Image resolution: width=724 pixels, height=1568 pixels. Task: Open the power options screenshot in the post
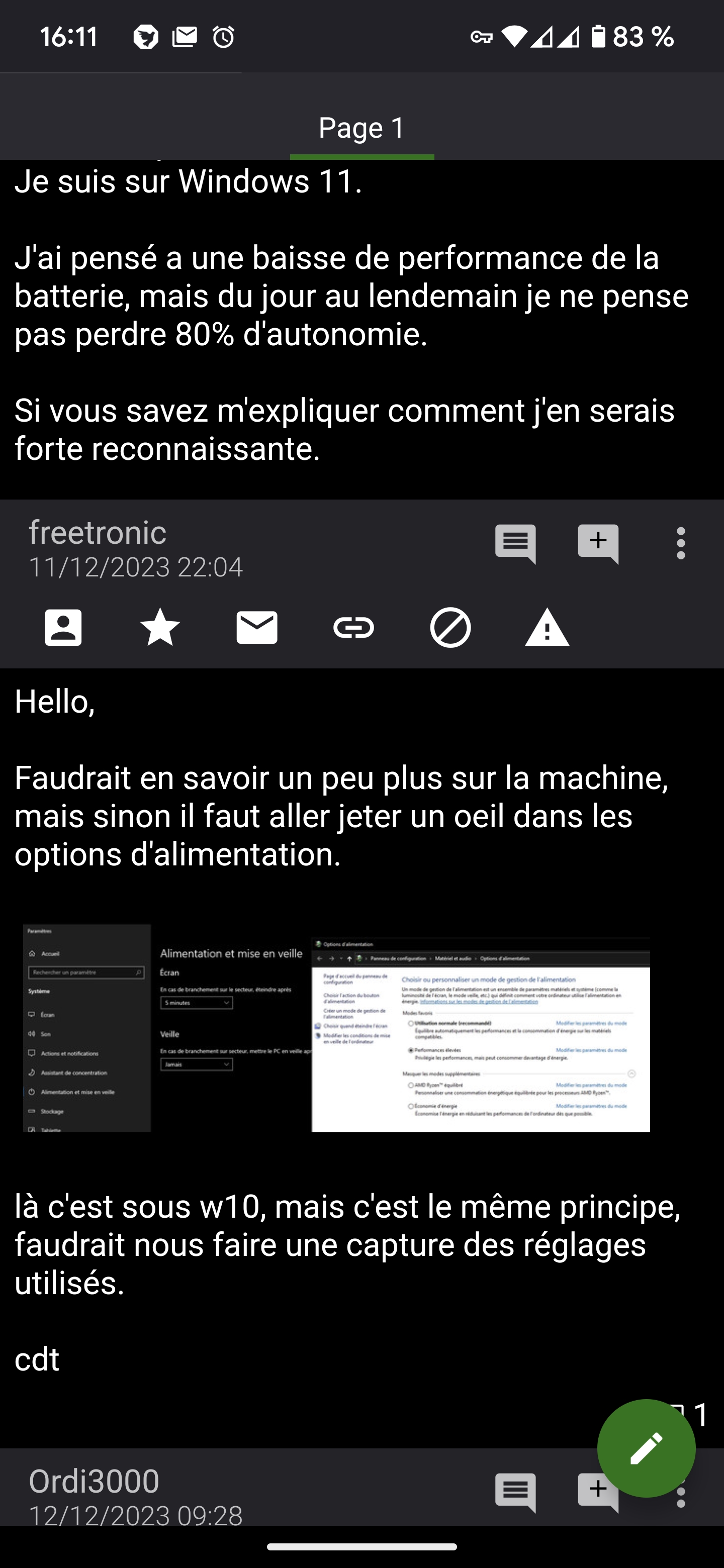[336, 1029]
